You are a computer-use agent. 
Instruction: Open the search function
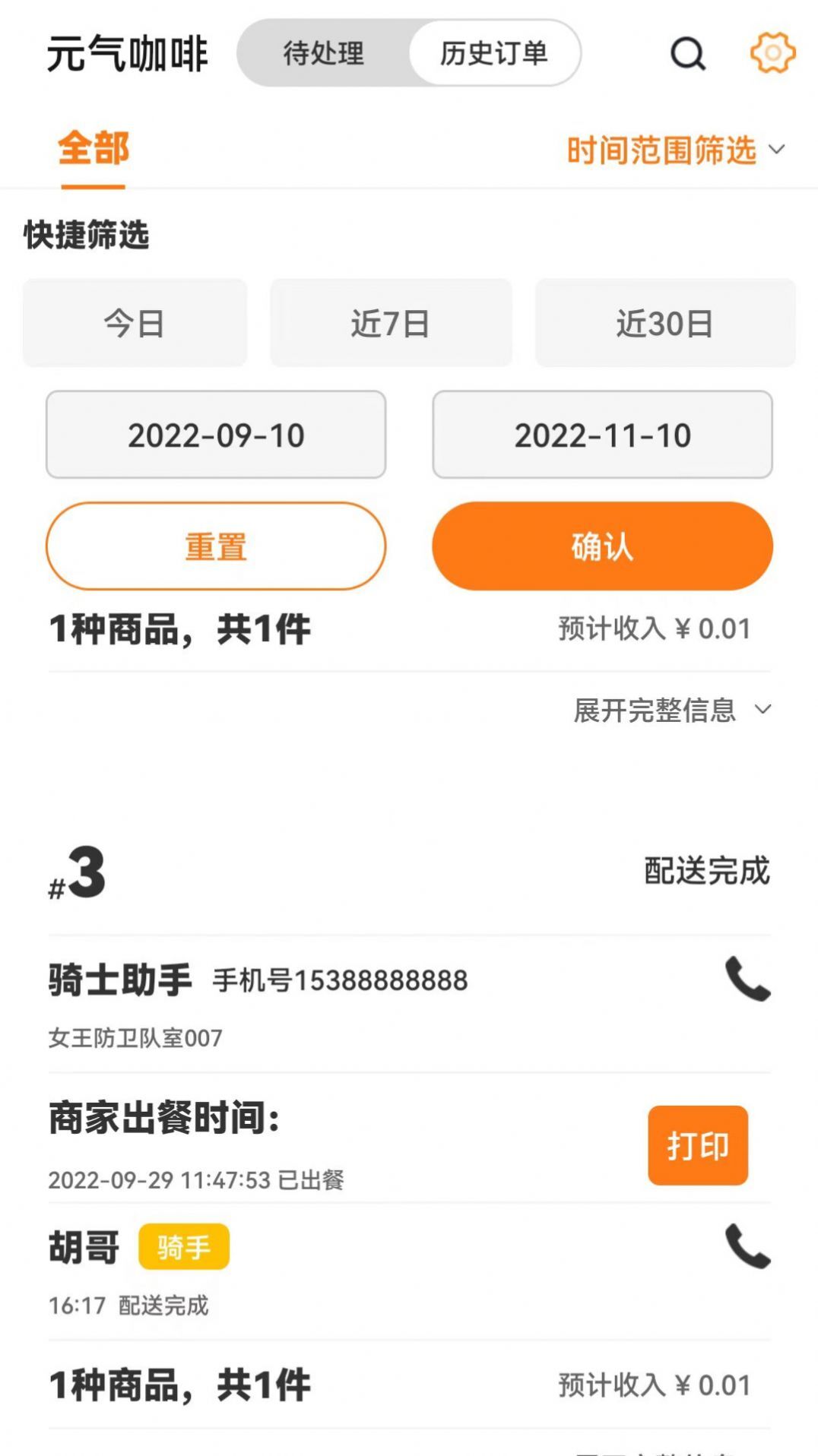pyautogui.click(x=688, y=54)
